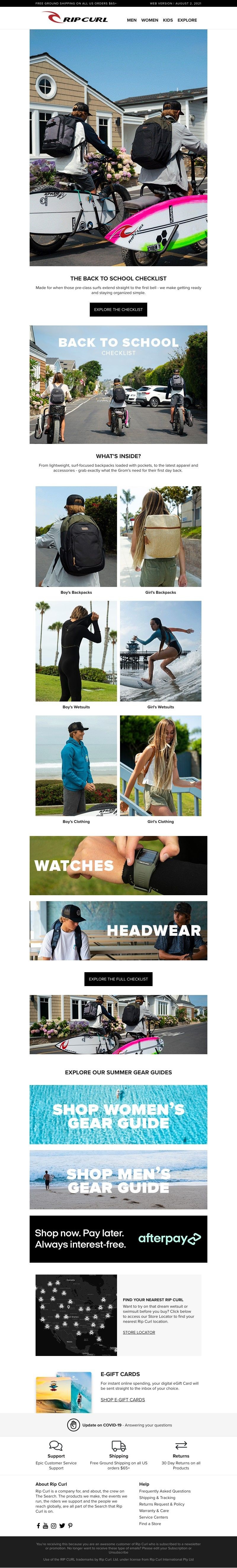This screenshot has width=237, height=1568.
Task: Open the MEN navigation link
Action: click(x=132, y=20)
